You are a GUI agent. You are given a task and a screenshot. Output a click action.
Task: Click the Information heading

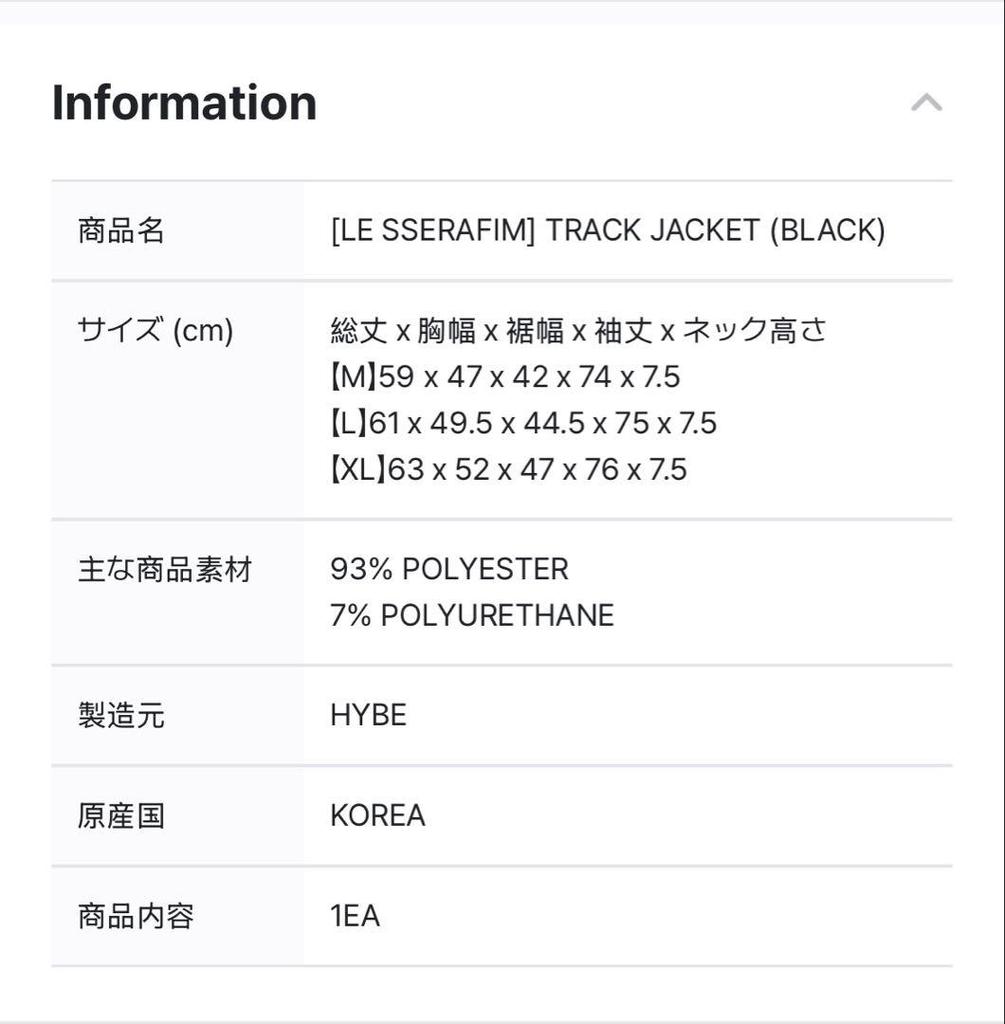point(184,101)
